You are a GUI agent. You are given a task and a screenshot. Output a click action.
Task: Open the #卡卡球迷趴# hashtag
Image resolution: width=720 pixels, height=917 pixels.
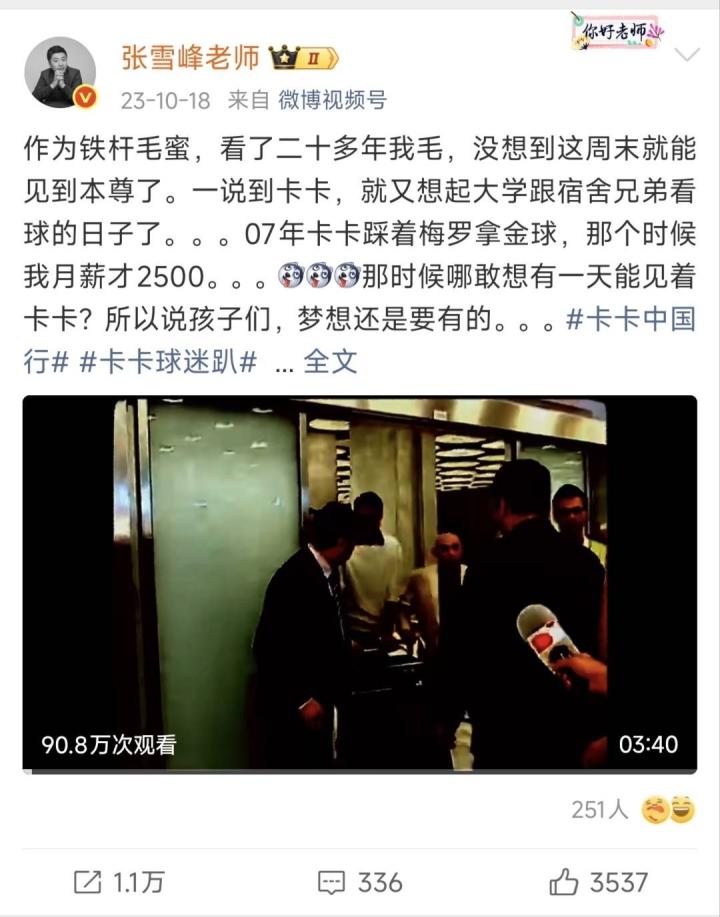[x=170, y=361]
